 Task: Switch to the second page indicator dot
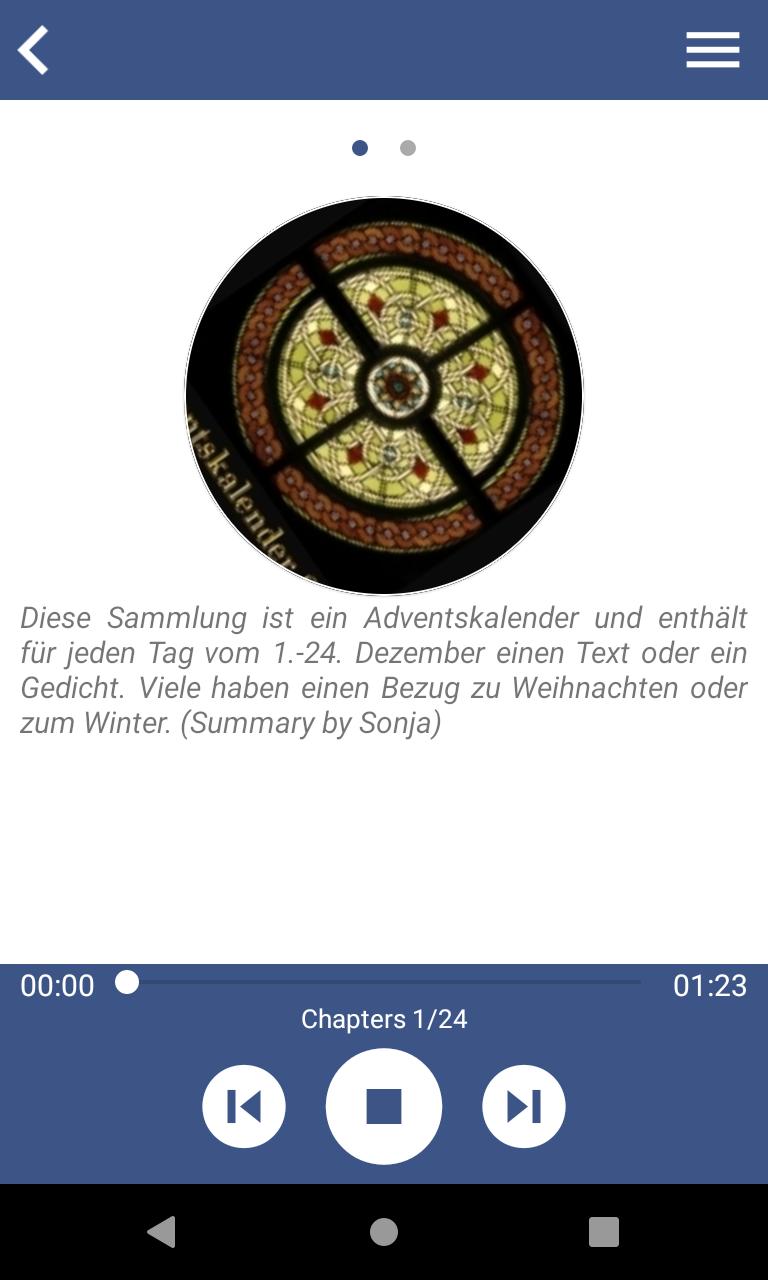click(408, 148)
